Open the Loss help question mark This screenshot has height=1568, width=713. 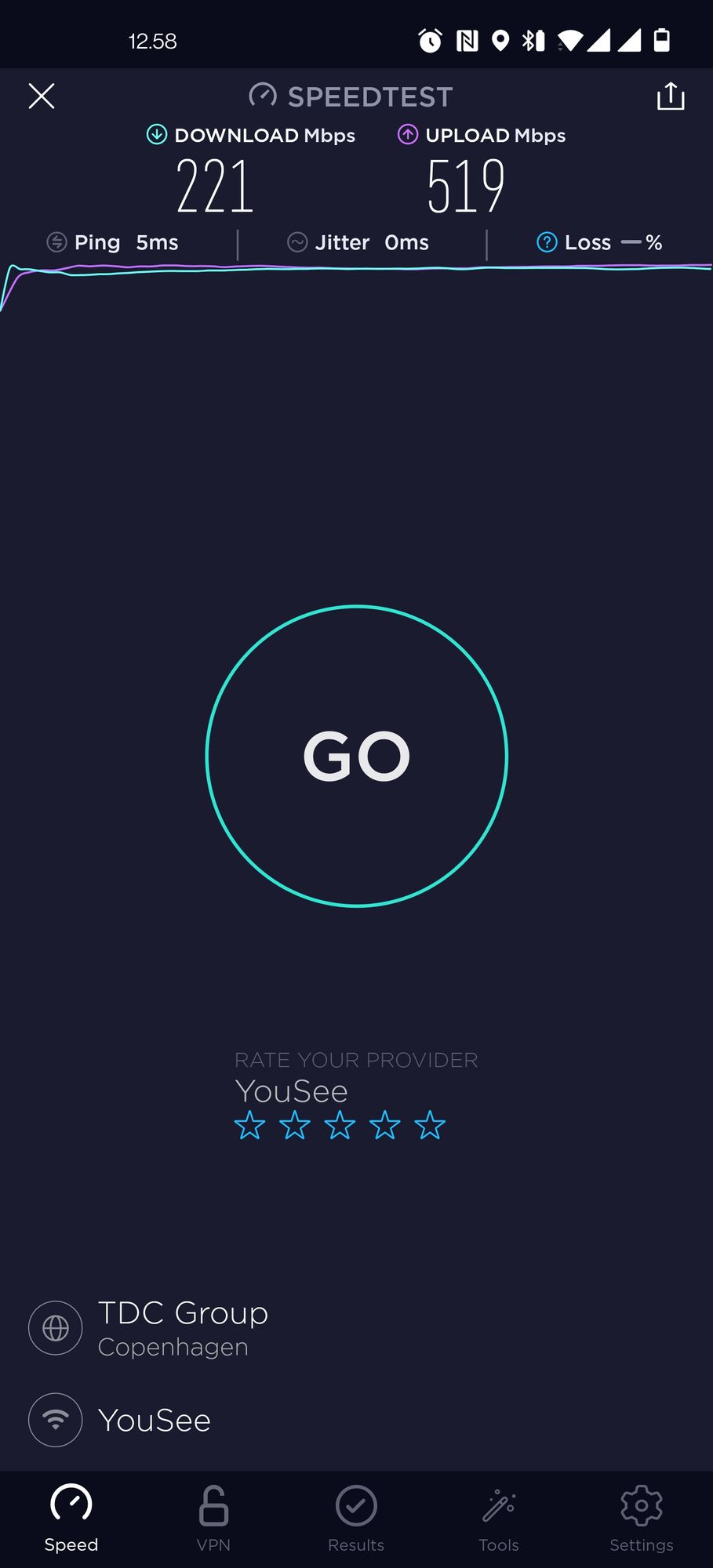[547, 242]
